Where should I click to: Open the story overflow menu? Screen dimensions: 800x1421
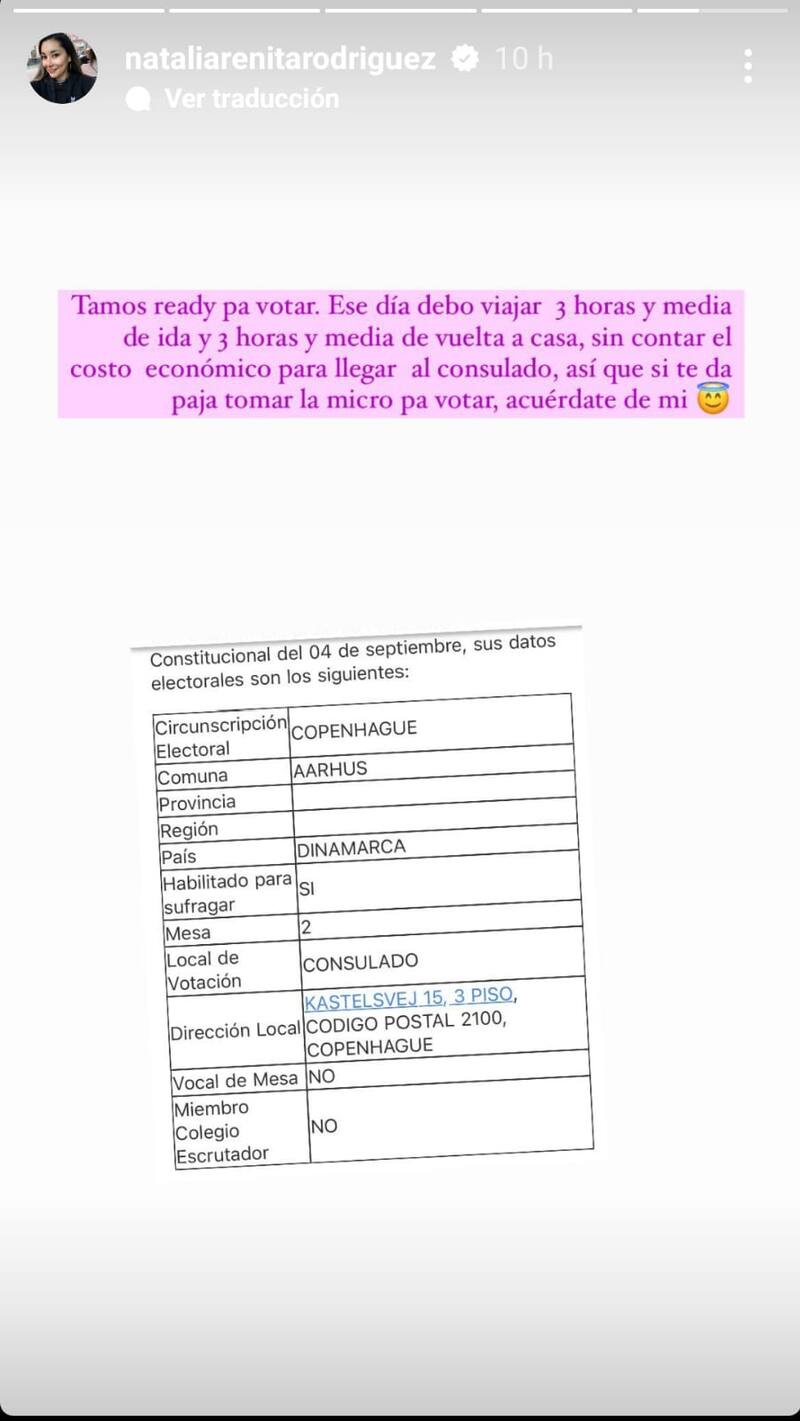tap(748, 66)
